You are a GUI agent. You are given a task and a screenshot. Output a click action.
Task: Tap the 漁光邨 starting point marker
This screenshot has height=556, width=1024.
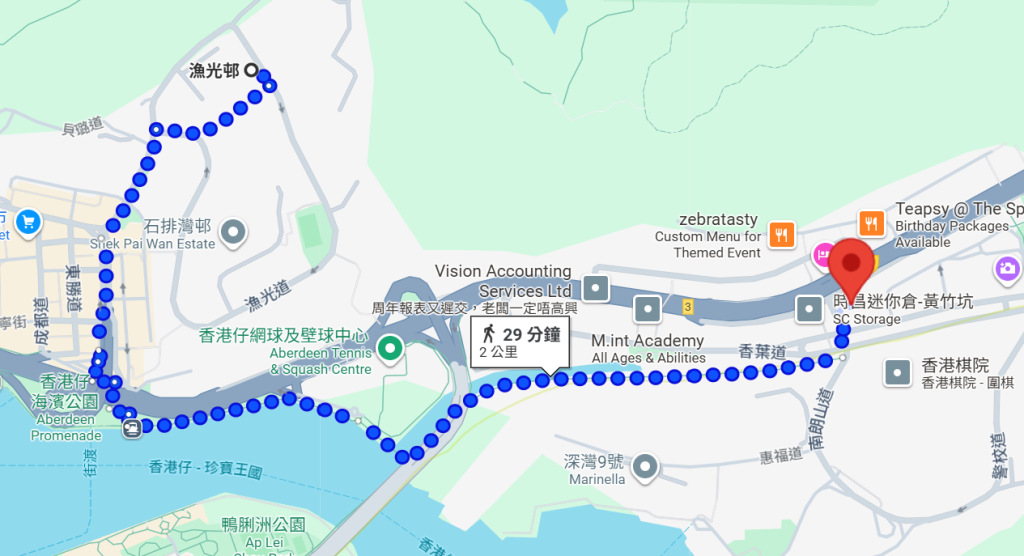(251, 71)
